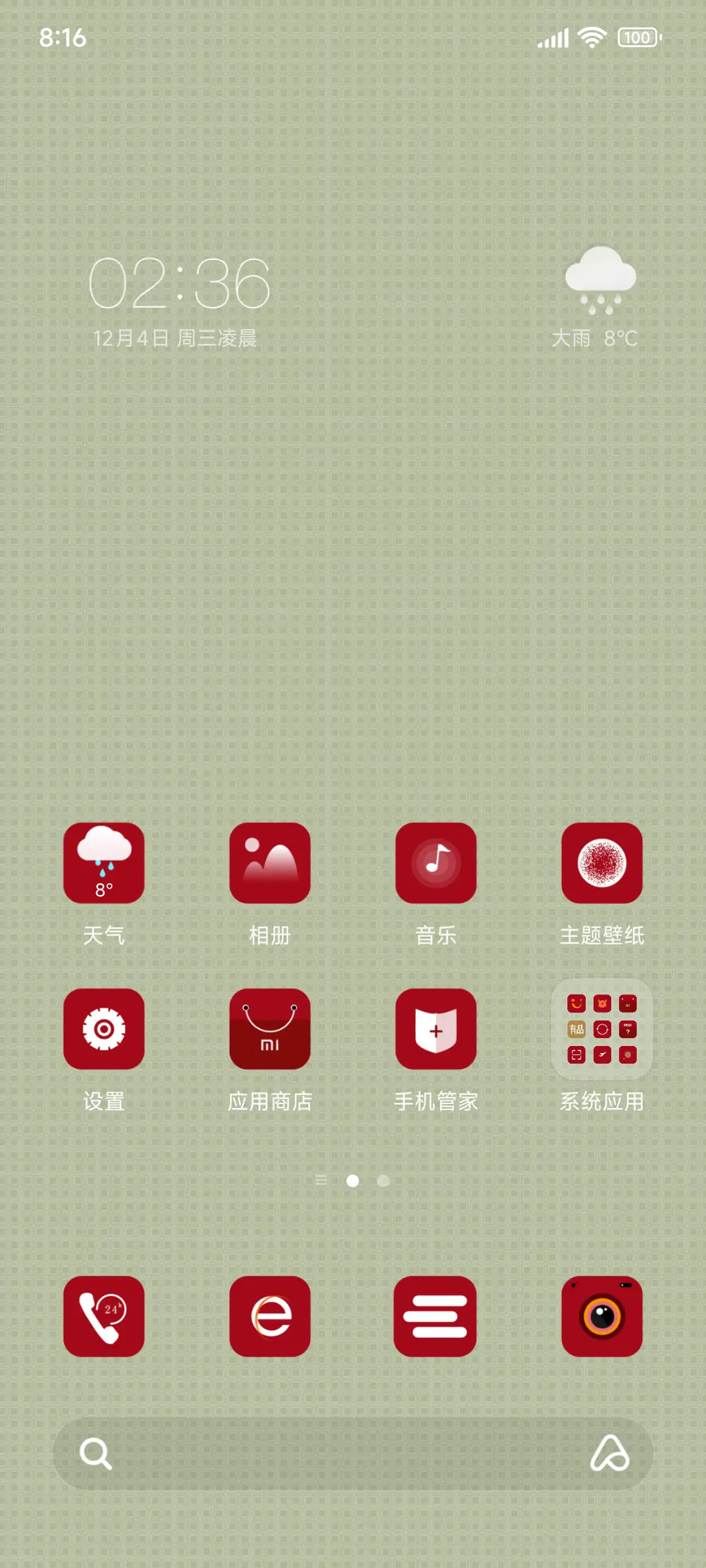Screen dimensions: 706x1568
Task: Open the phone dialer in the dock
Action: pos(104,1316)
